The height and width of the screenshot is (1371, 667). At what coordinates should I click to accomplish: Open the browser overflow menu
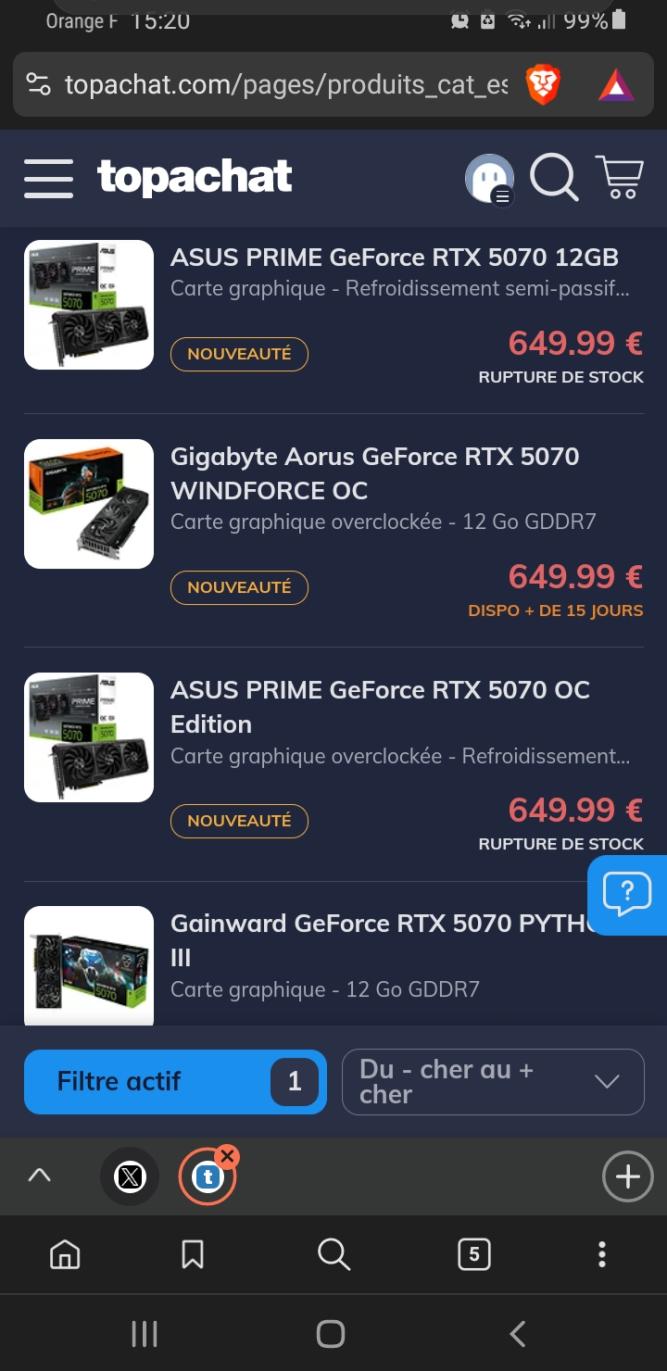pyautogui.click(x=602, y=1254)
